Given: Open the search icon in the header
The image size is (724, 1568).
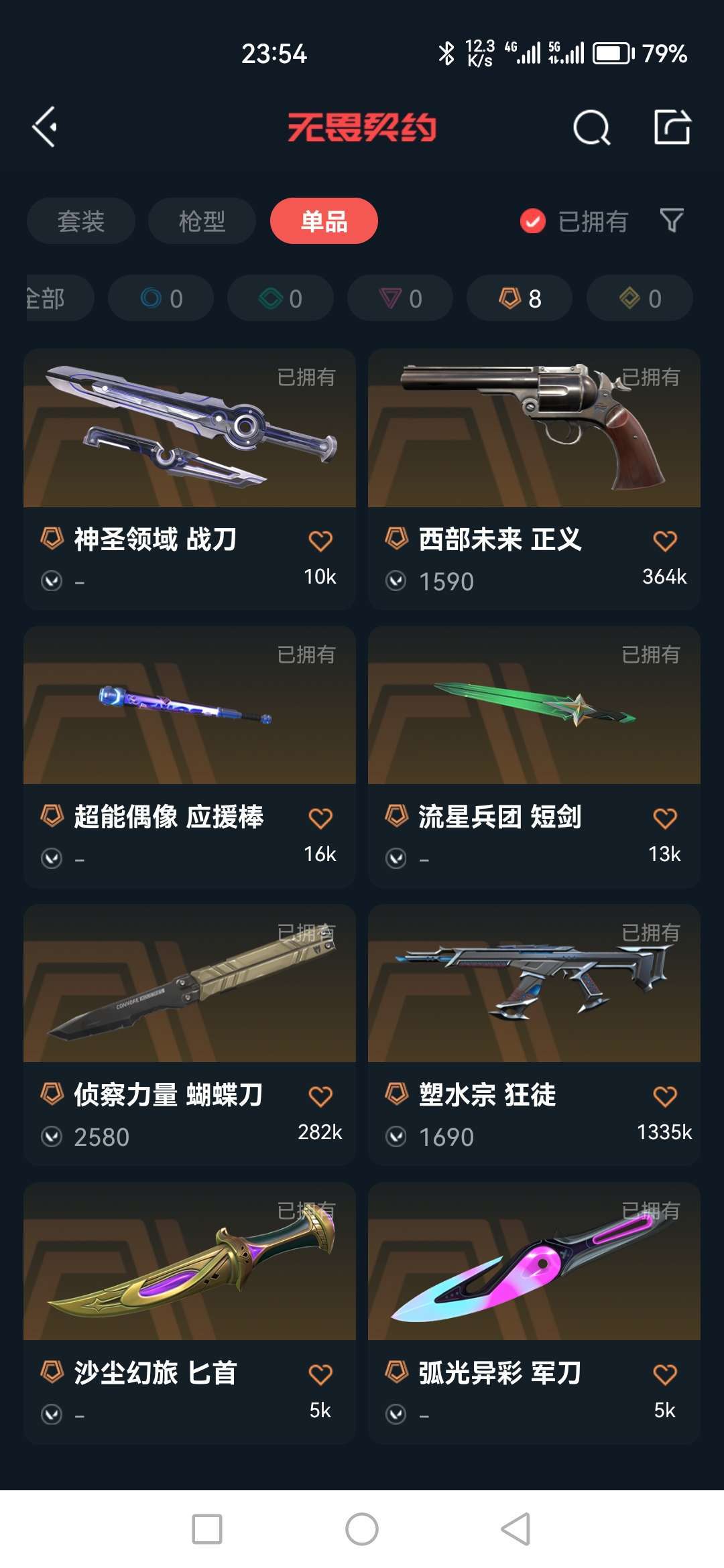Looking at the screenshot, I should coord(592,127).
